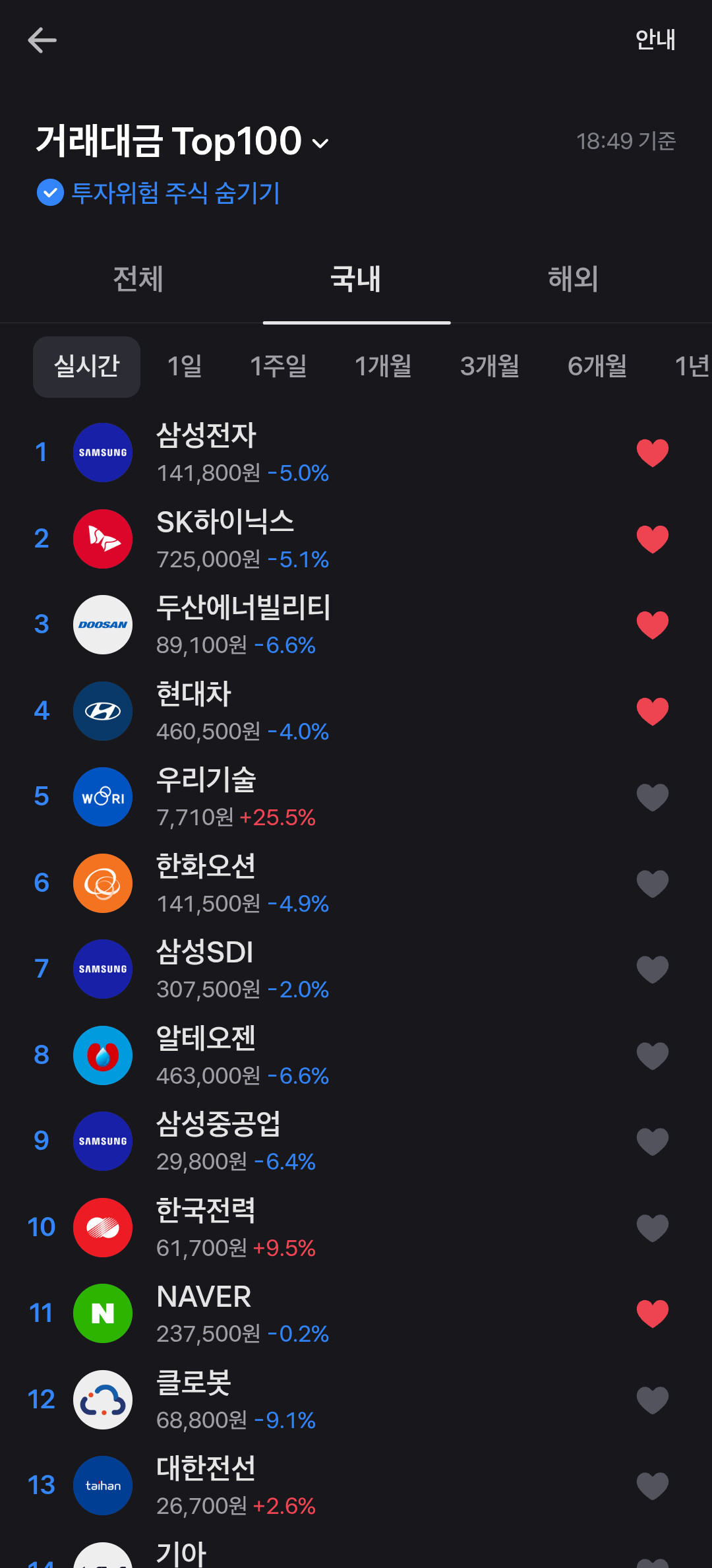Select the 1주일 period chip
Viewport: 712px width, 1568px height.
click(278, 366)
